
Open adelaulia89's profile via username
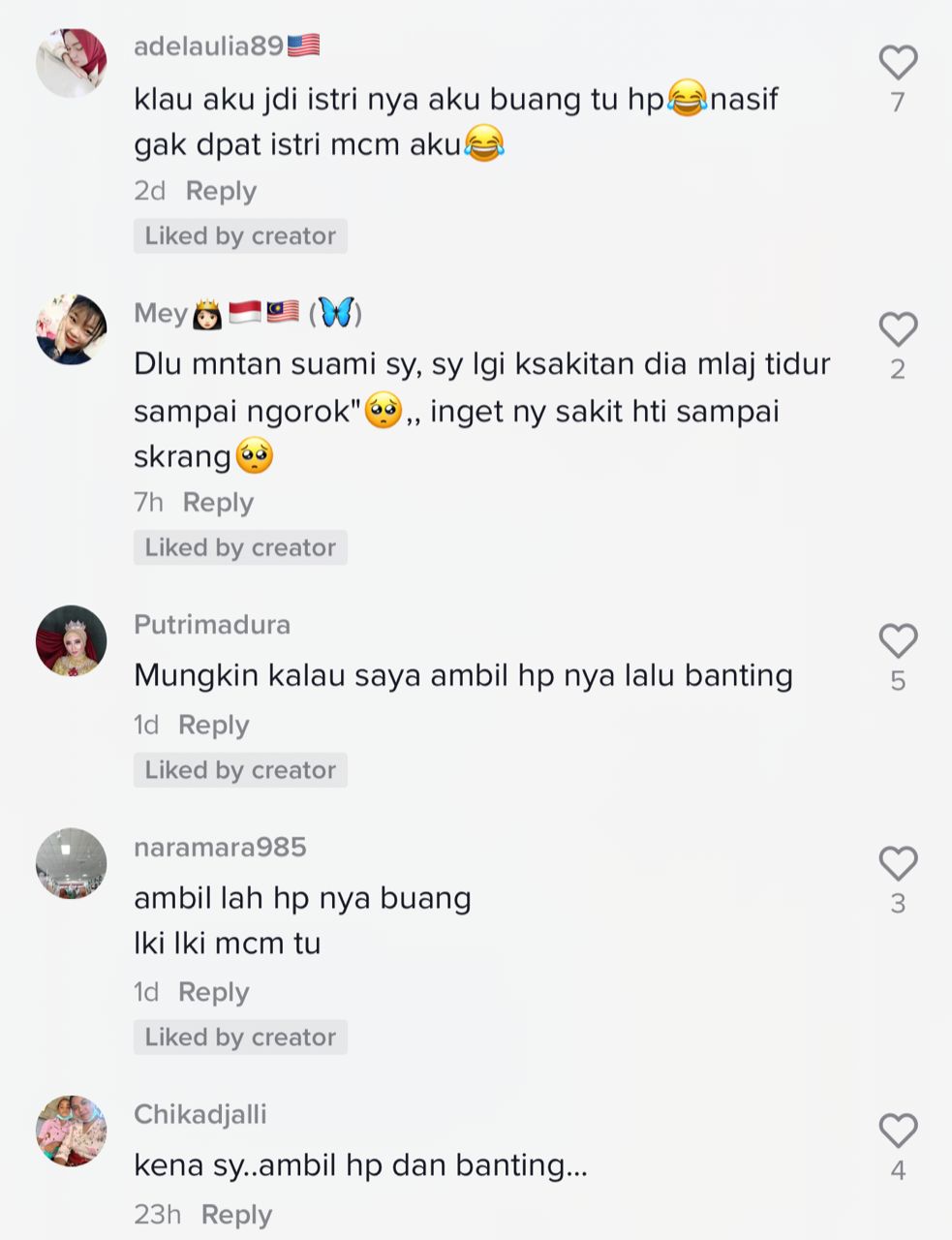pyautogui.click(x=208, y=46)
